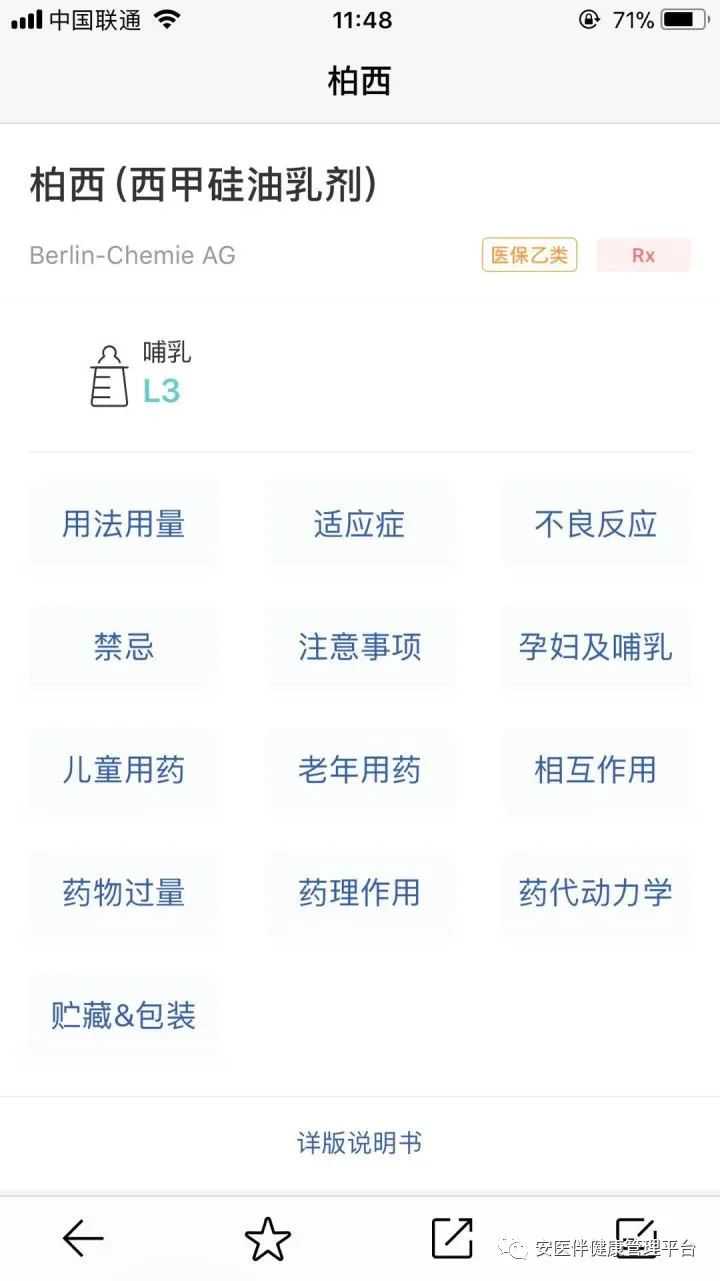Share this drug page

[452, 1239]
